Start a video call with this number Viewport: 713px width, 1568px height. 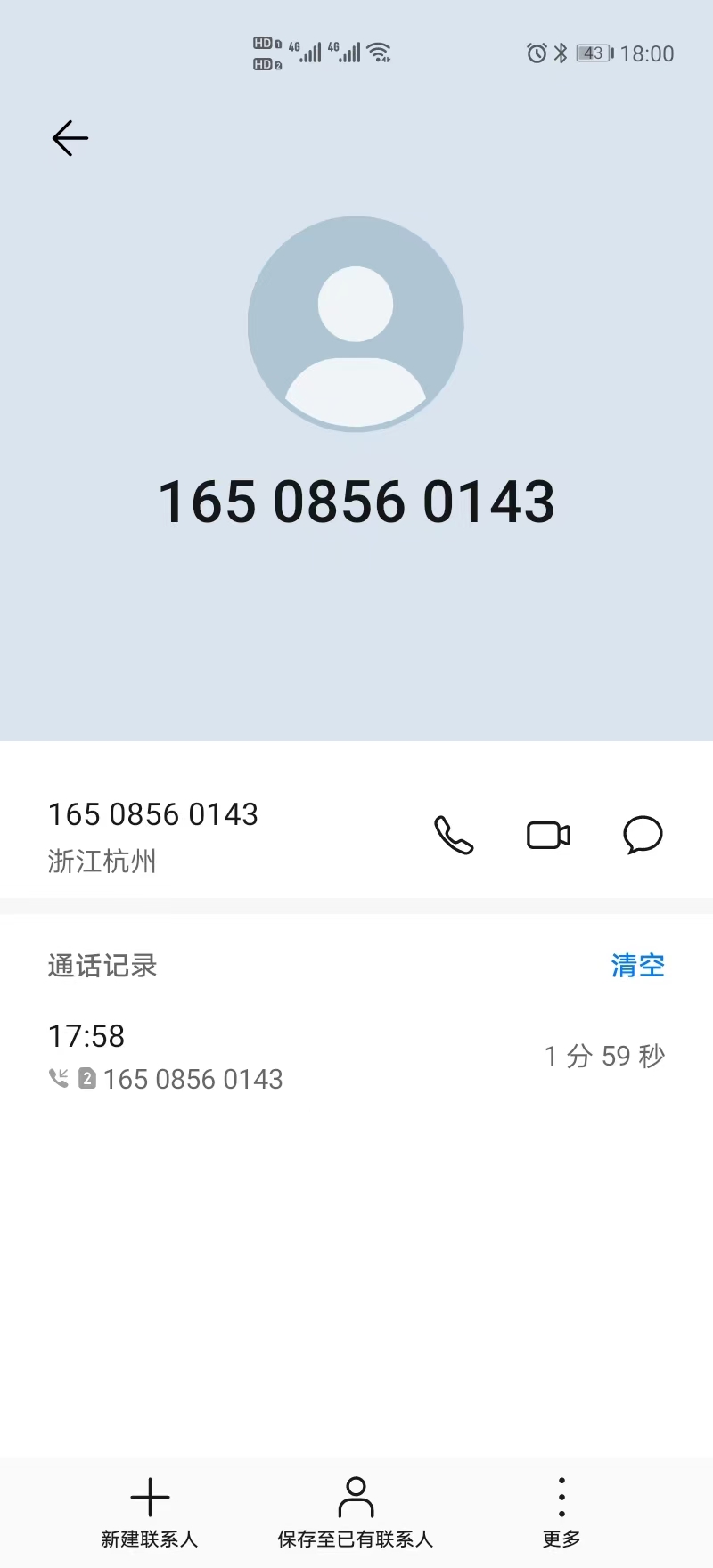pos(548,835)
